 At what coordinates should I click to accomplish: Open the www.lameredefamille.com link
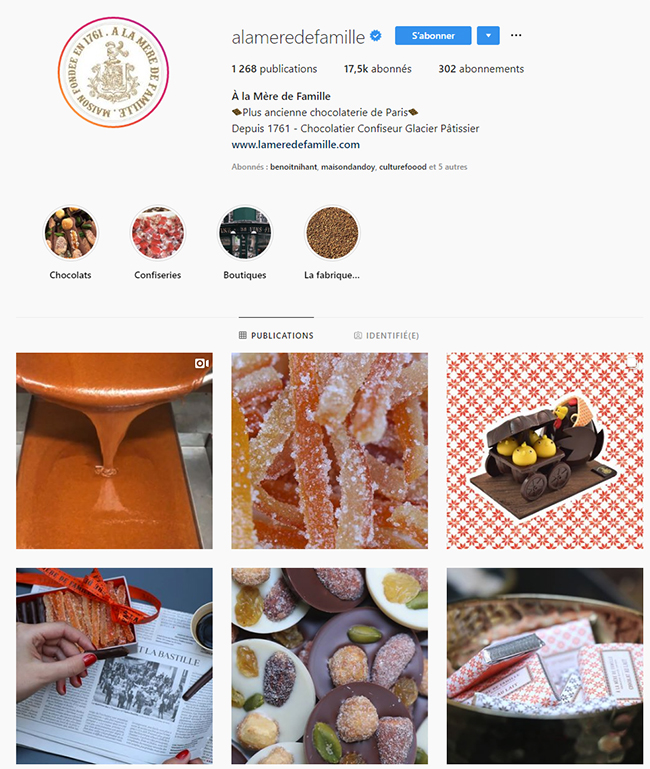[295, 144]
